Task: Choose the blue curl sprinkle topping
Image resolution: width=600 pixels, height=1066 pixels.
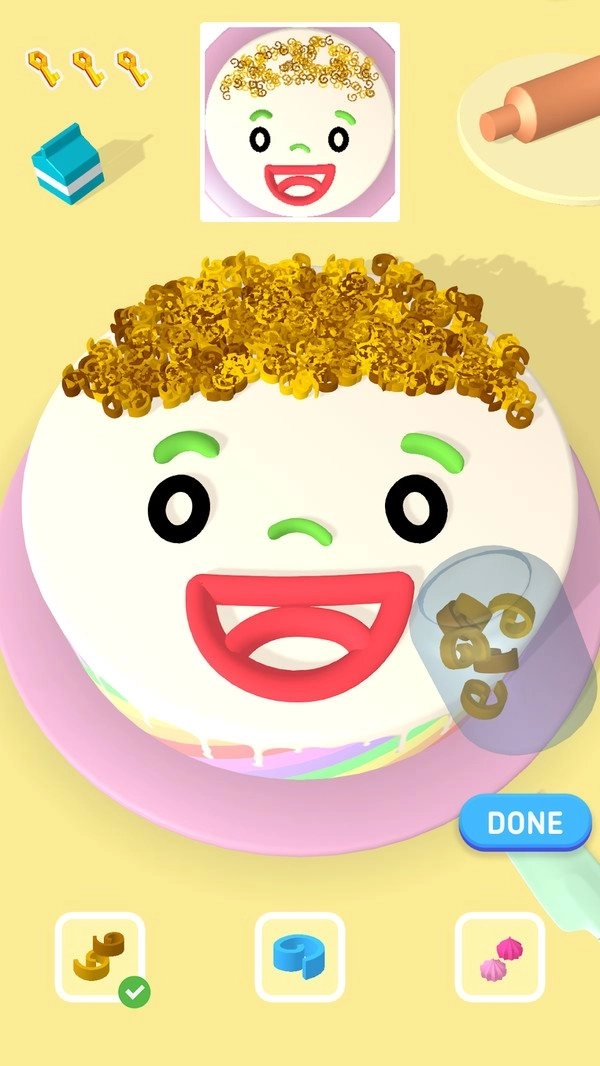Action: click(300, 956)
